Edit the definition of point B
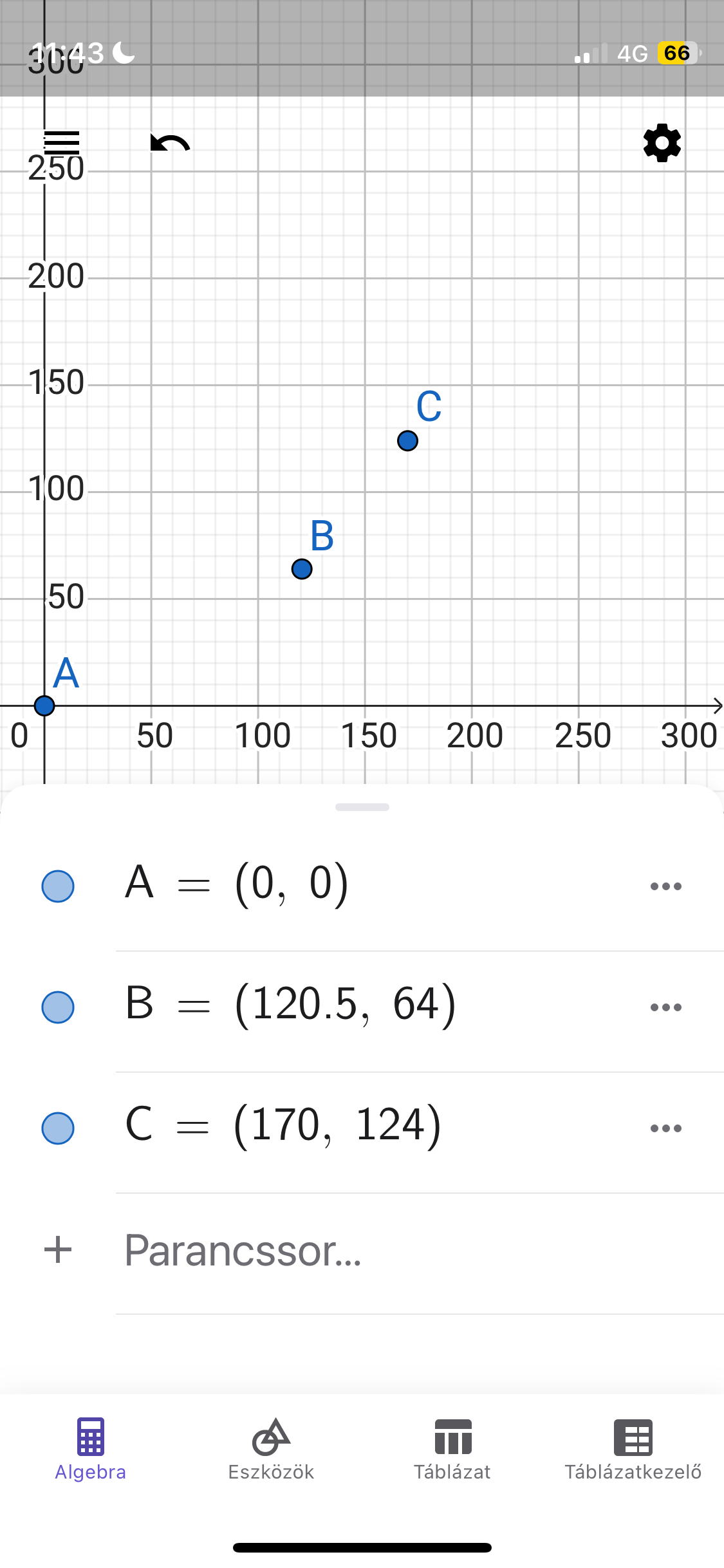This screenshot has height=1568, width=724. (x=291, y=1005)
